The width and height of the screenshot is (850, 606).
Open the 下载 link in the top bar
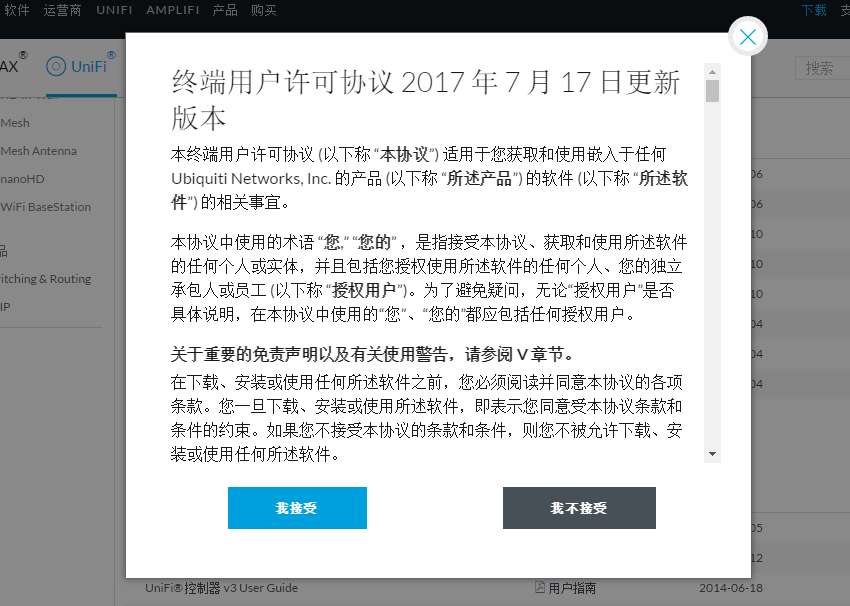coord(814,10)
